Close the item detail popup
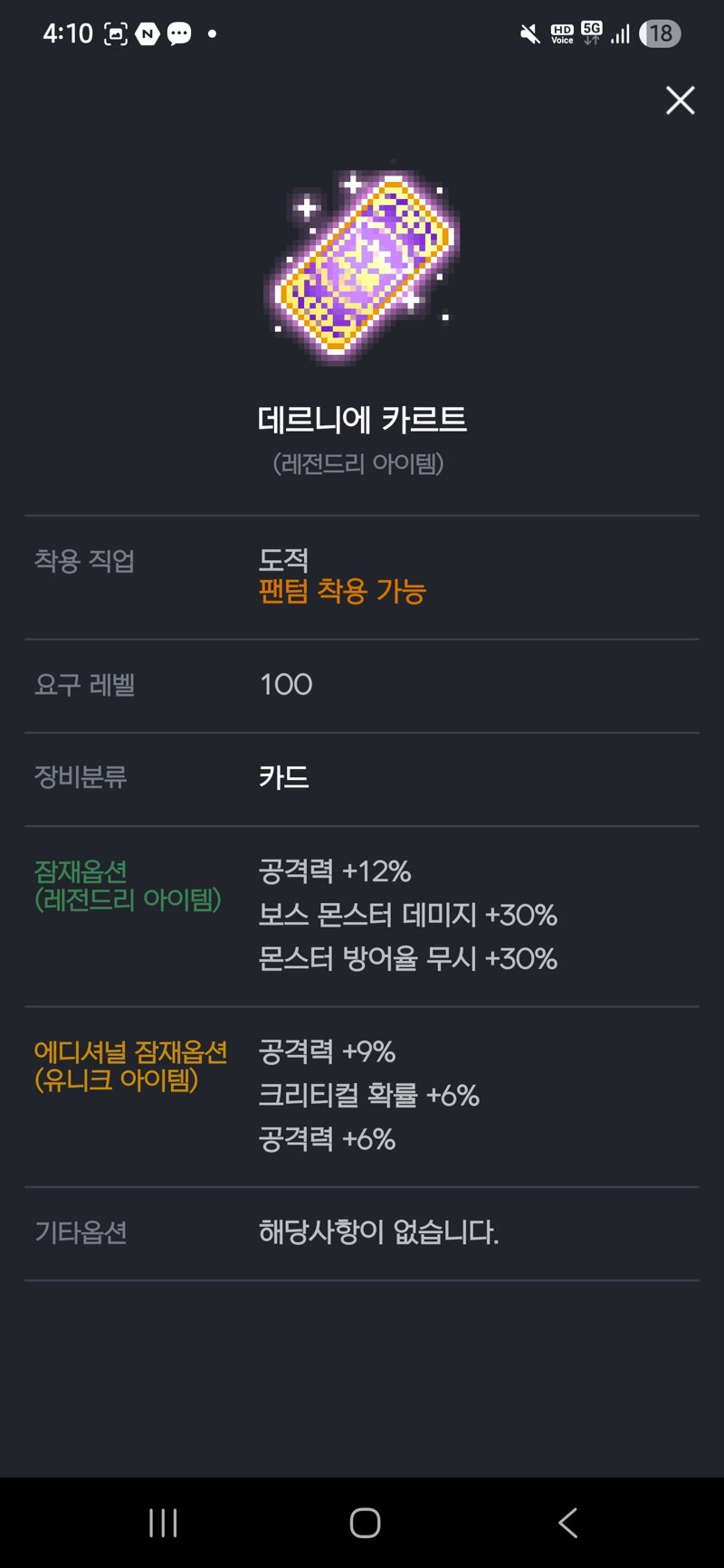The width and height of the screenshot is (724, 1568). point(681,100)
